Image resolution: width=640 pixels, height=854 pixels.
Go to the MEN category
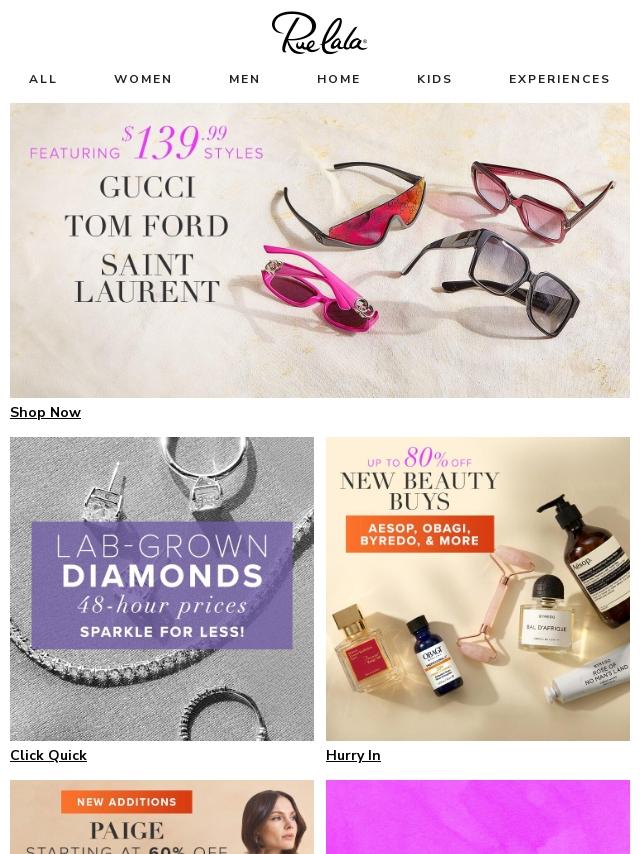coord(244,79)
